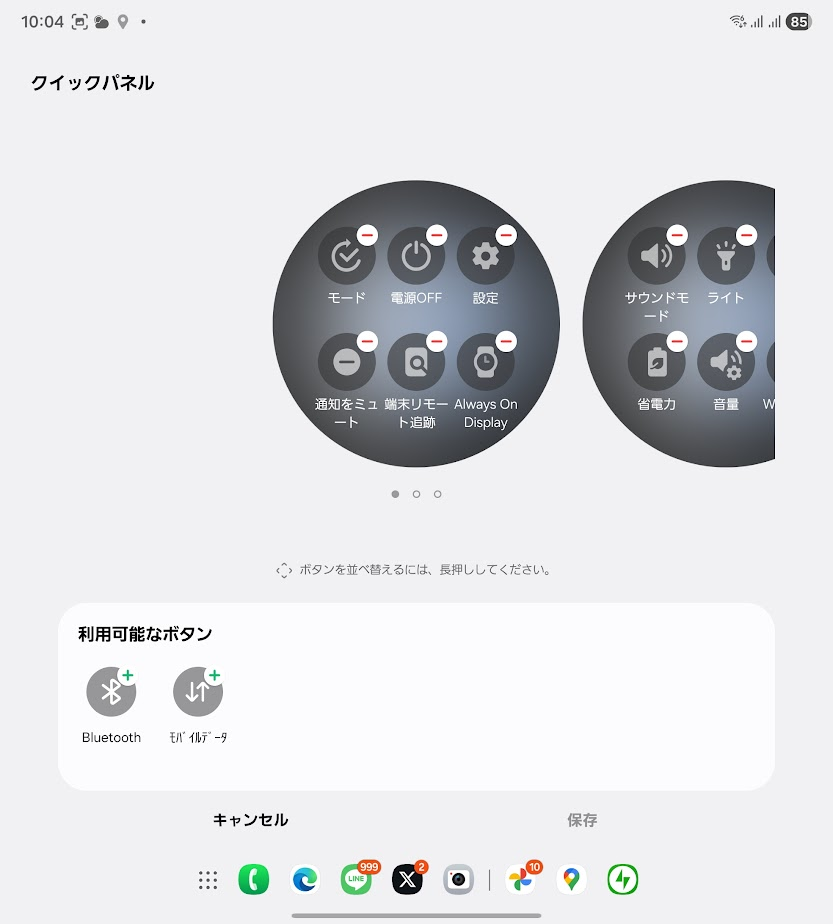The width and height of the screenshot is (833, 924).
Task: Open Google Maps from the taskbar
Action: coord(571,880)
